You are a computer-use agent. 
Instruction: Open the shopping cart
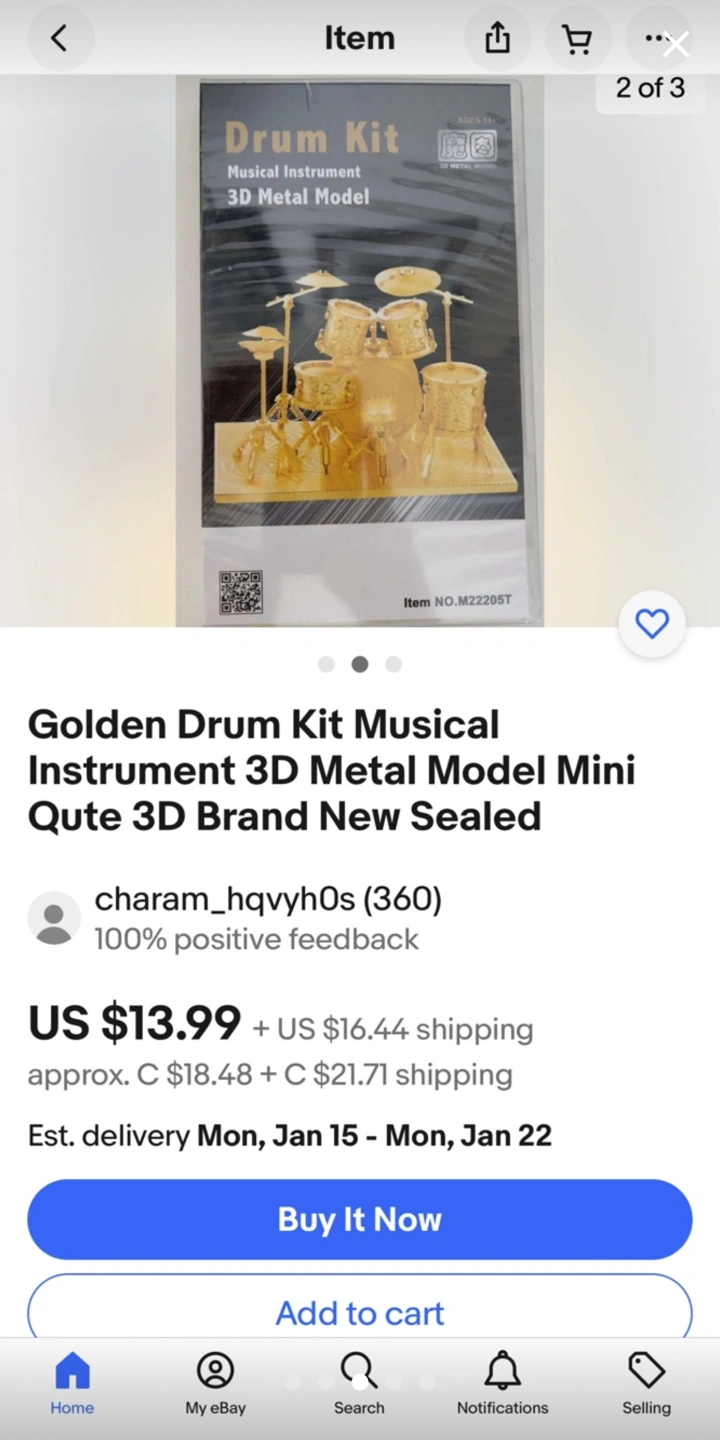577,38
